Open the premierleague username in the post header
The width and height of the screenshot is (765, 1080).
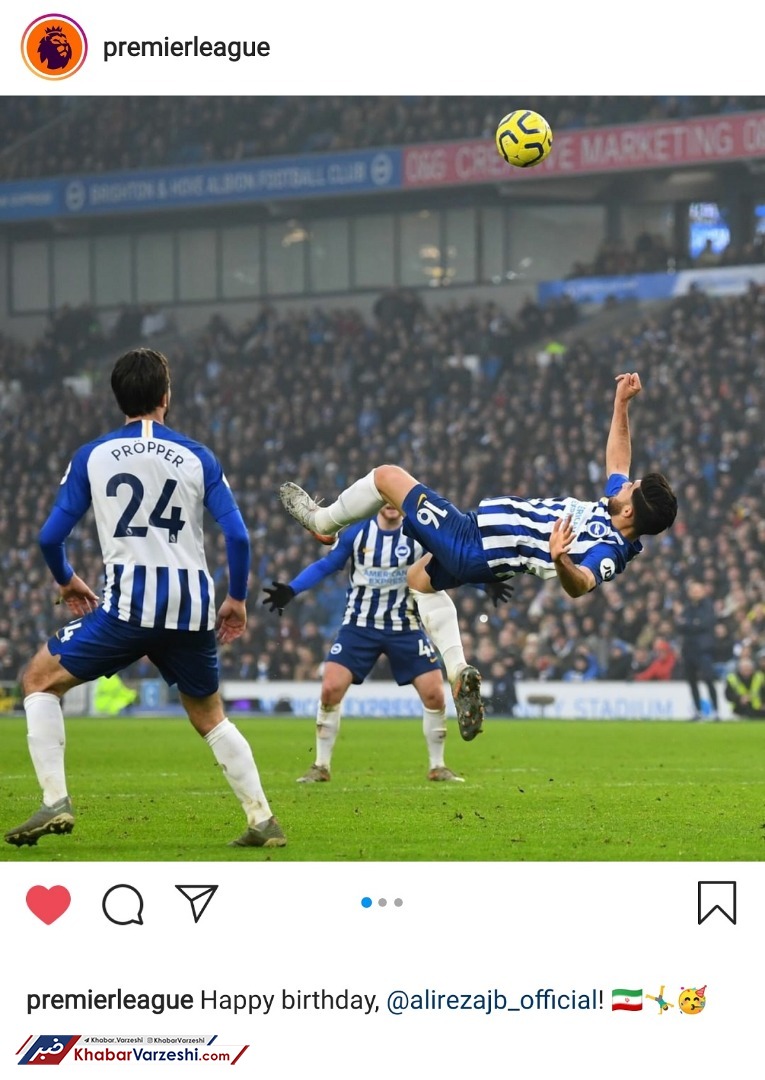pos(186,48)
